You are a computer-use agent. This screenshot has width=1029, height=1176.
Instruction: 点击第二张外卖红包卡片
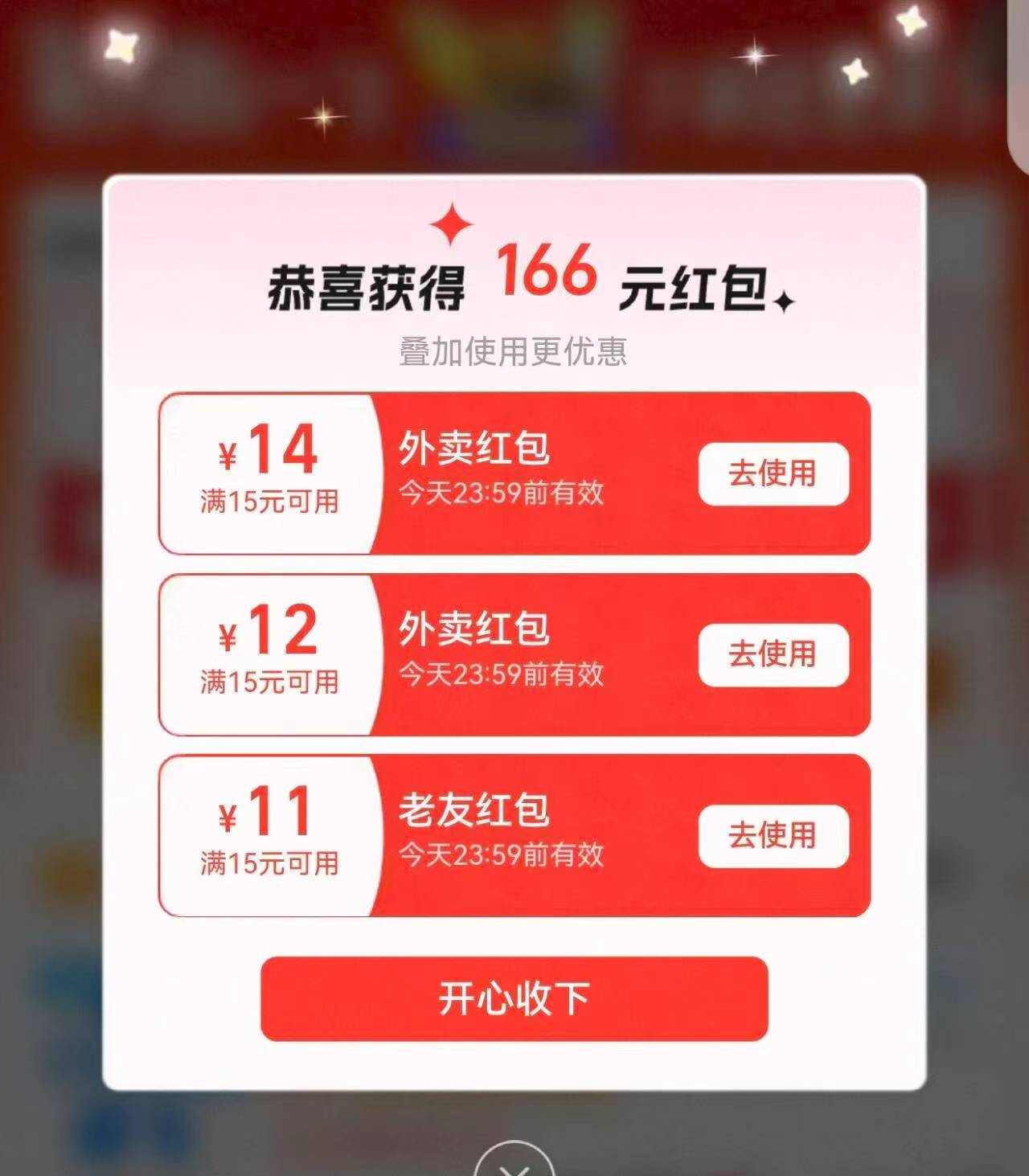tap(514, 654)
